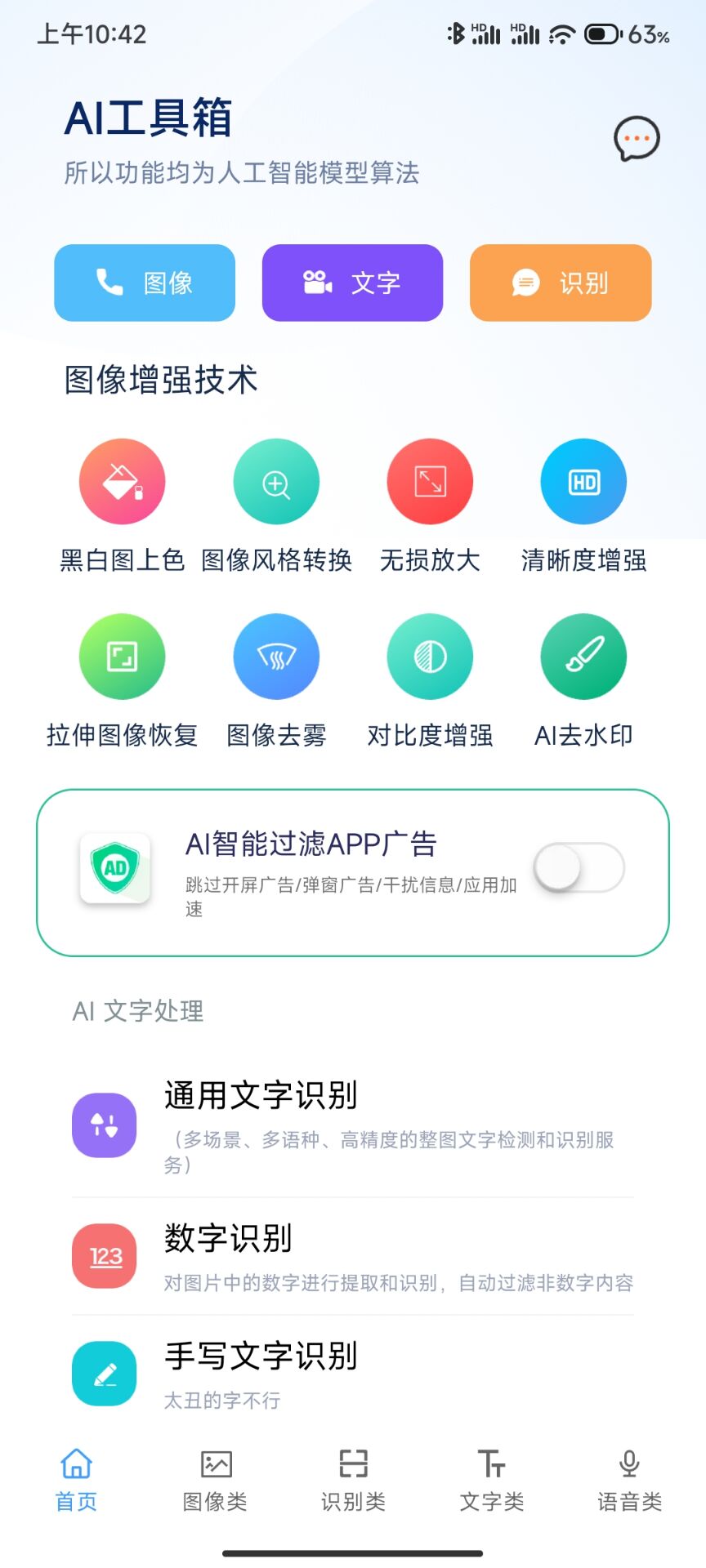
Task: Launch 无损放大 tool
Action: [x=430, y=482]
